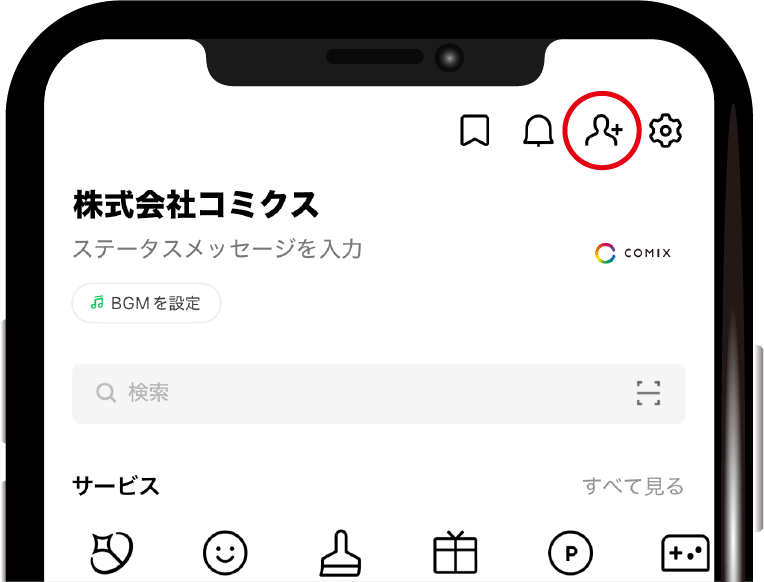Open the paintbrush themes service
Screen dimensions: 764x582
(x=340, y=552)
